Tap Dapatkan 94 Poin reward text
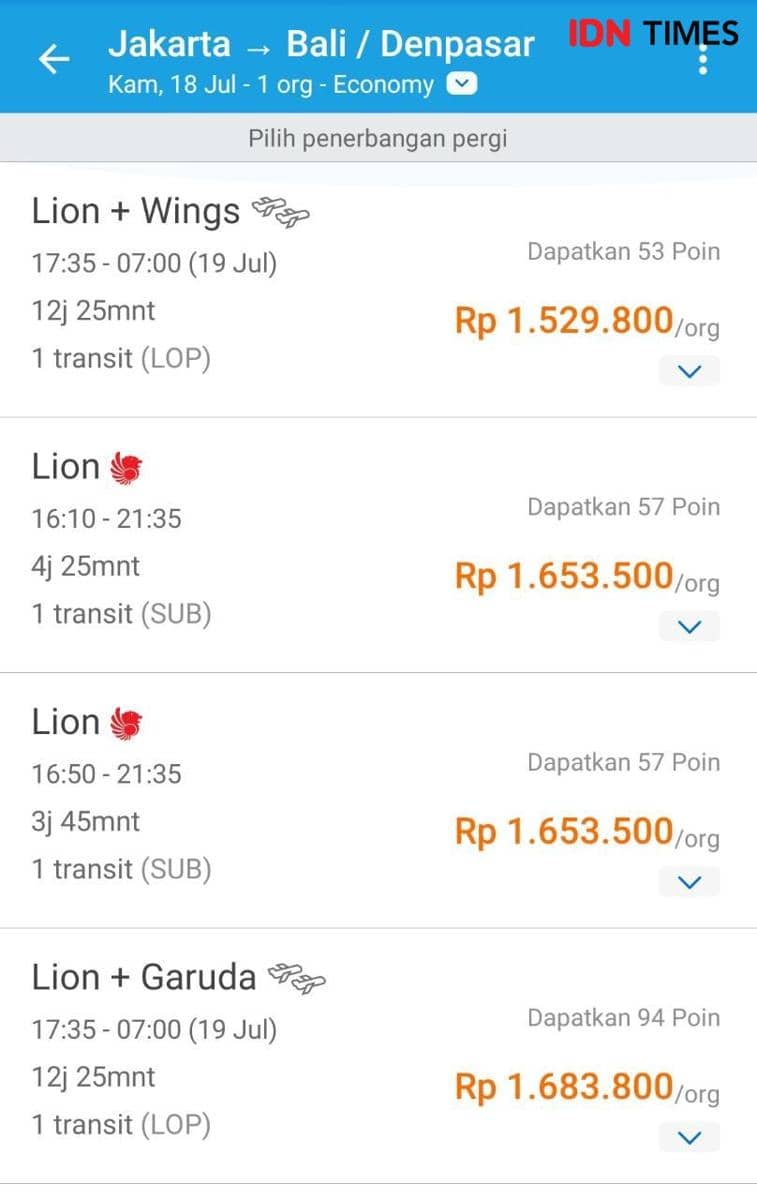This screenshot has width=757, height=1200. (623, 1017)
